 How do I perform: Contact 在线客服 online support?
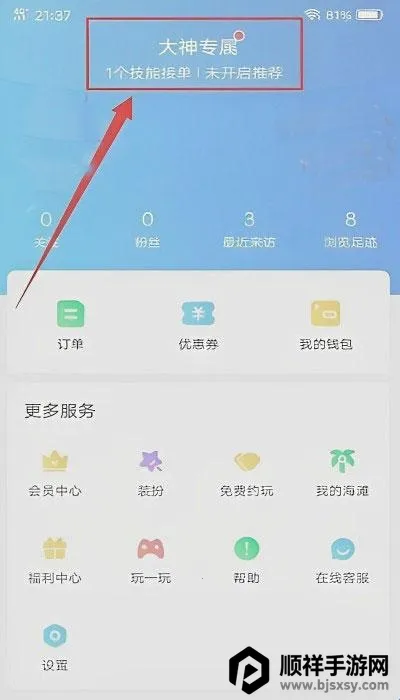point(342,561)
